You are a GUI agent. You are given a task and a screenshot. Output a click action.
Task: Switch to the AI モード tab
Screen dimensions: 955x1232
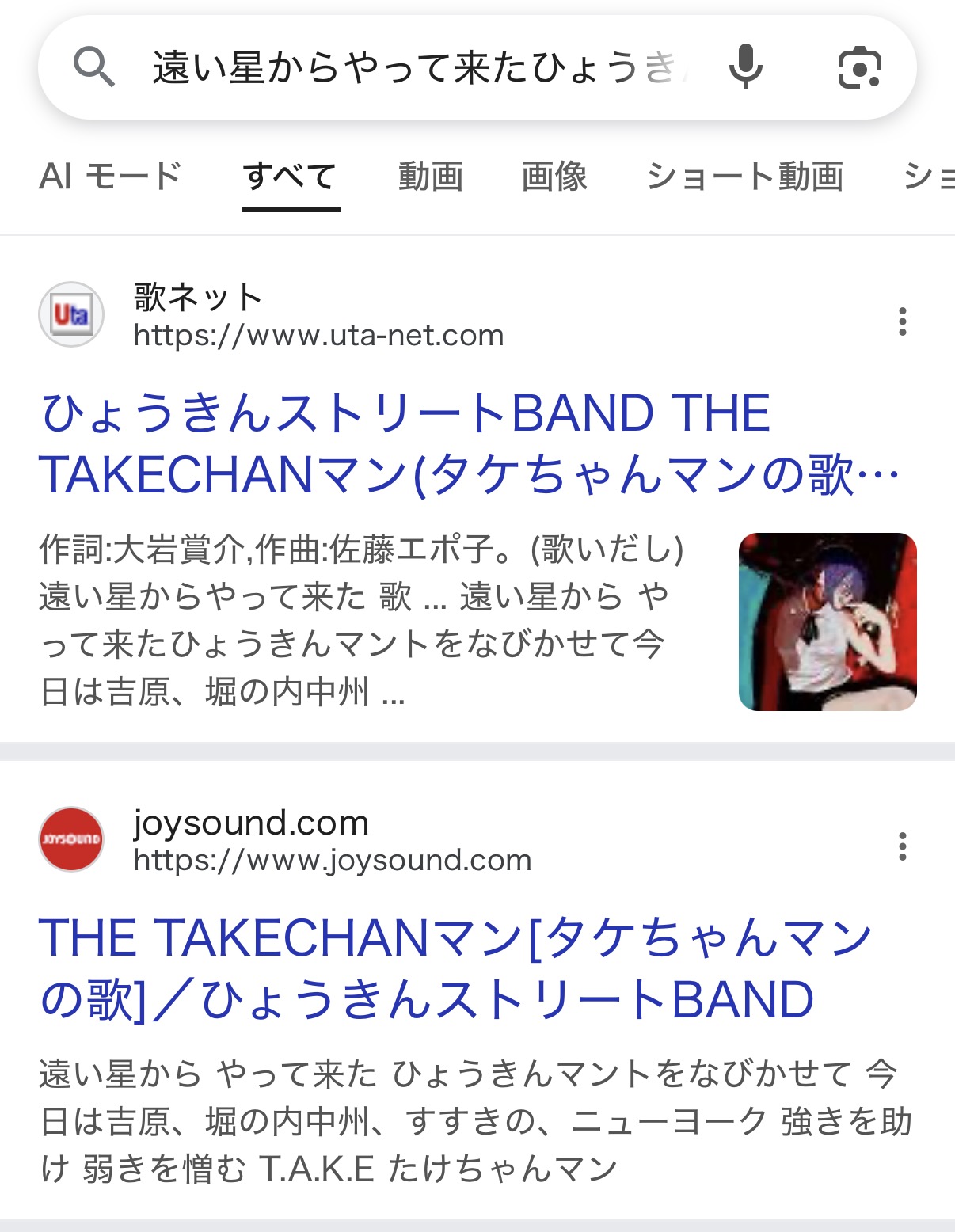coord(111,176)
